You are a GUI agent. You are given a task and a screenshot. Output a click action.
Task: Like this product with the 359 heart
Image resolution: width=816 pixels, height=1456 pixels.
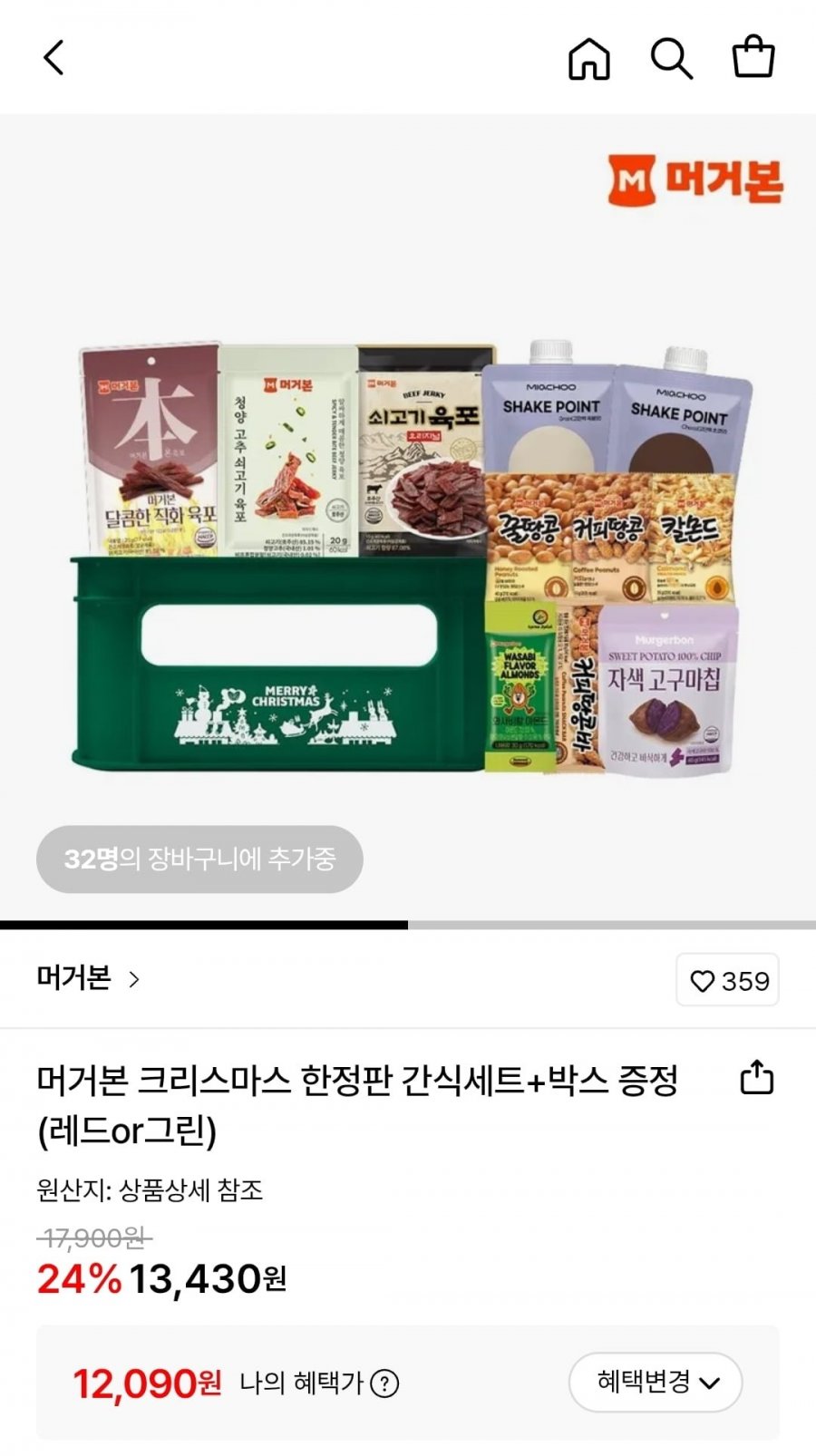728,980
